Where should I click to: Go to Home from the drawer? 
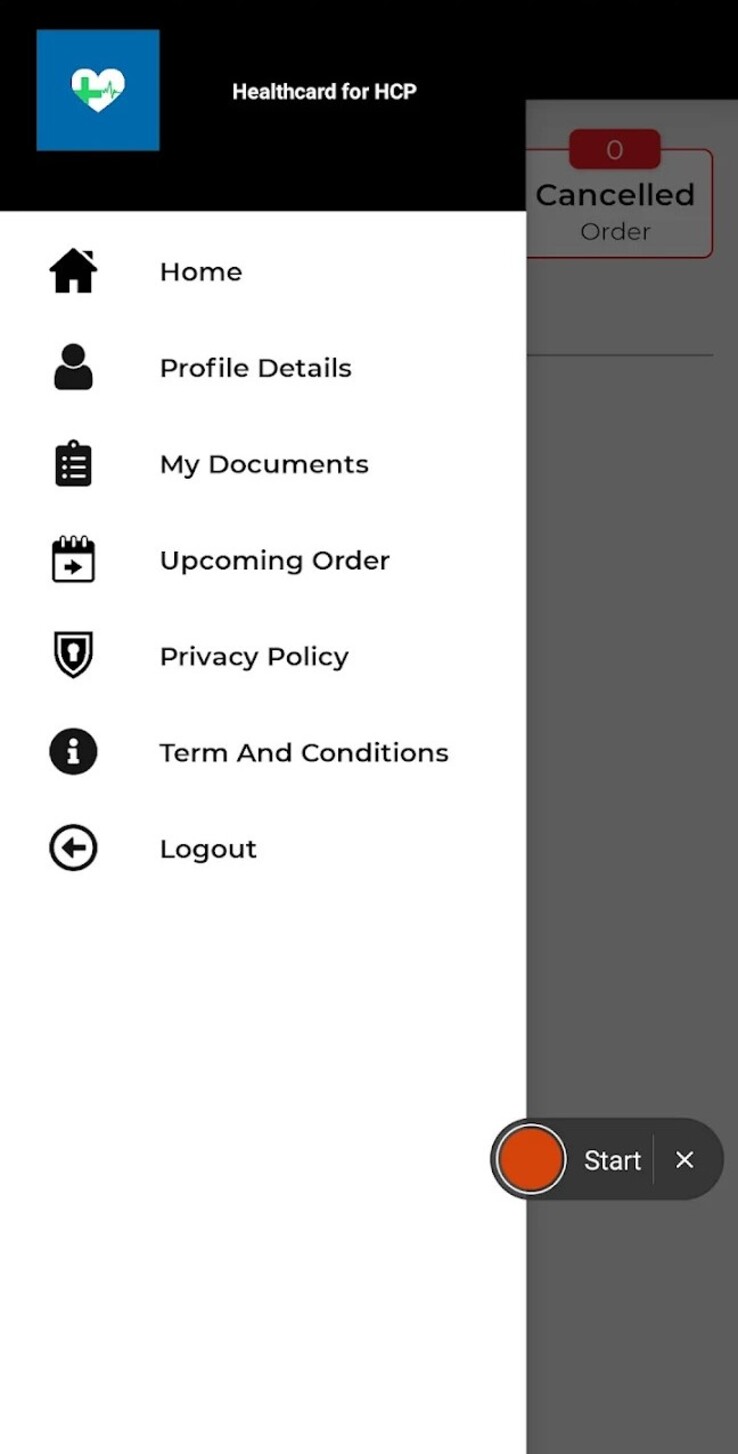click(x=200, y=272)
